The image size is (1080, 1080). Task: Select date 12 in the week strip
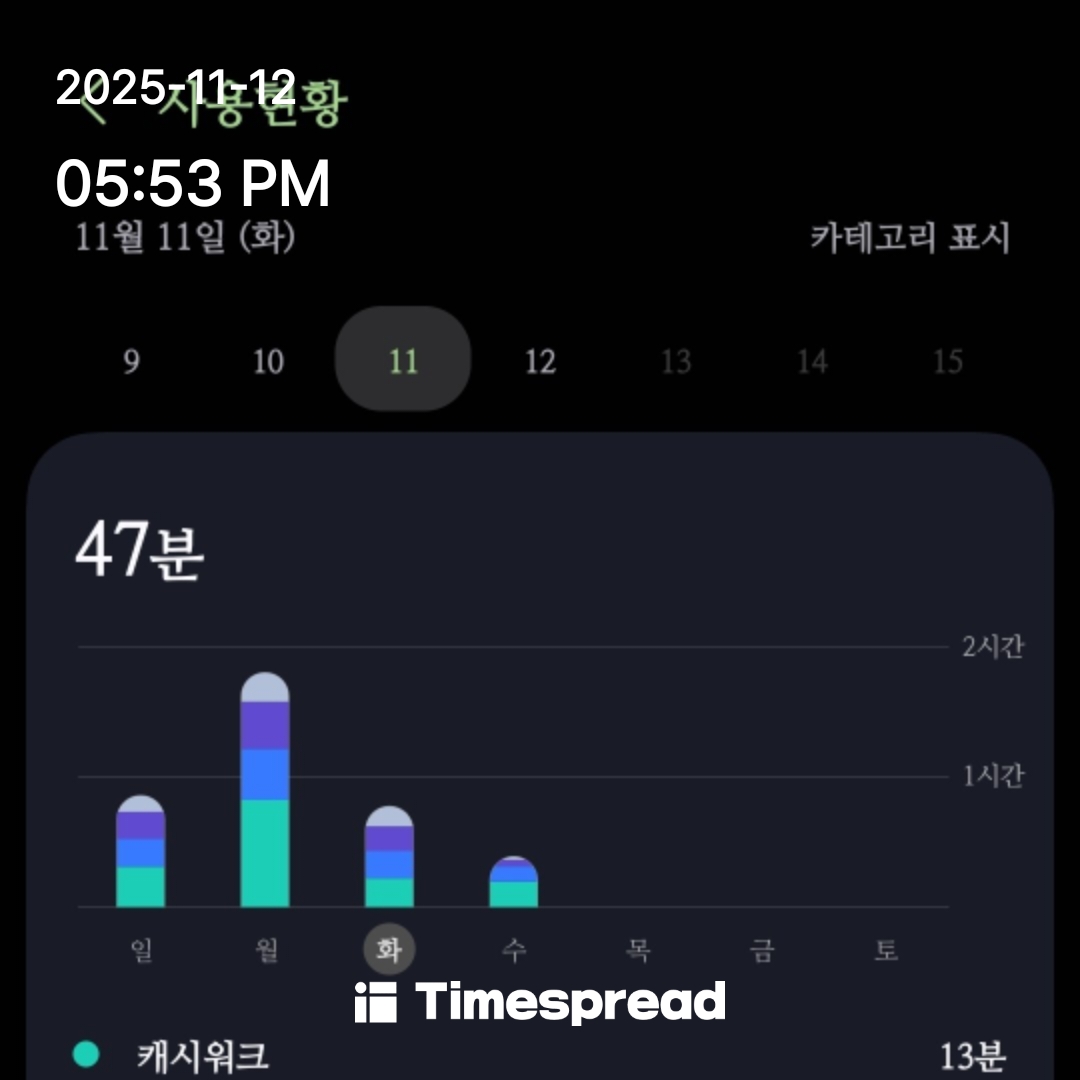(540, 361)
